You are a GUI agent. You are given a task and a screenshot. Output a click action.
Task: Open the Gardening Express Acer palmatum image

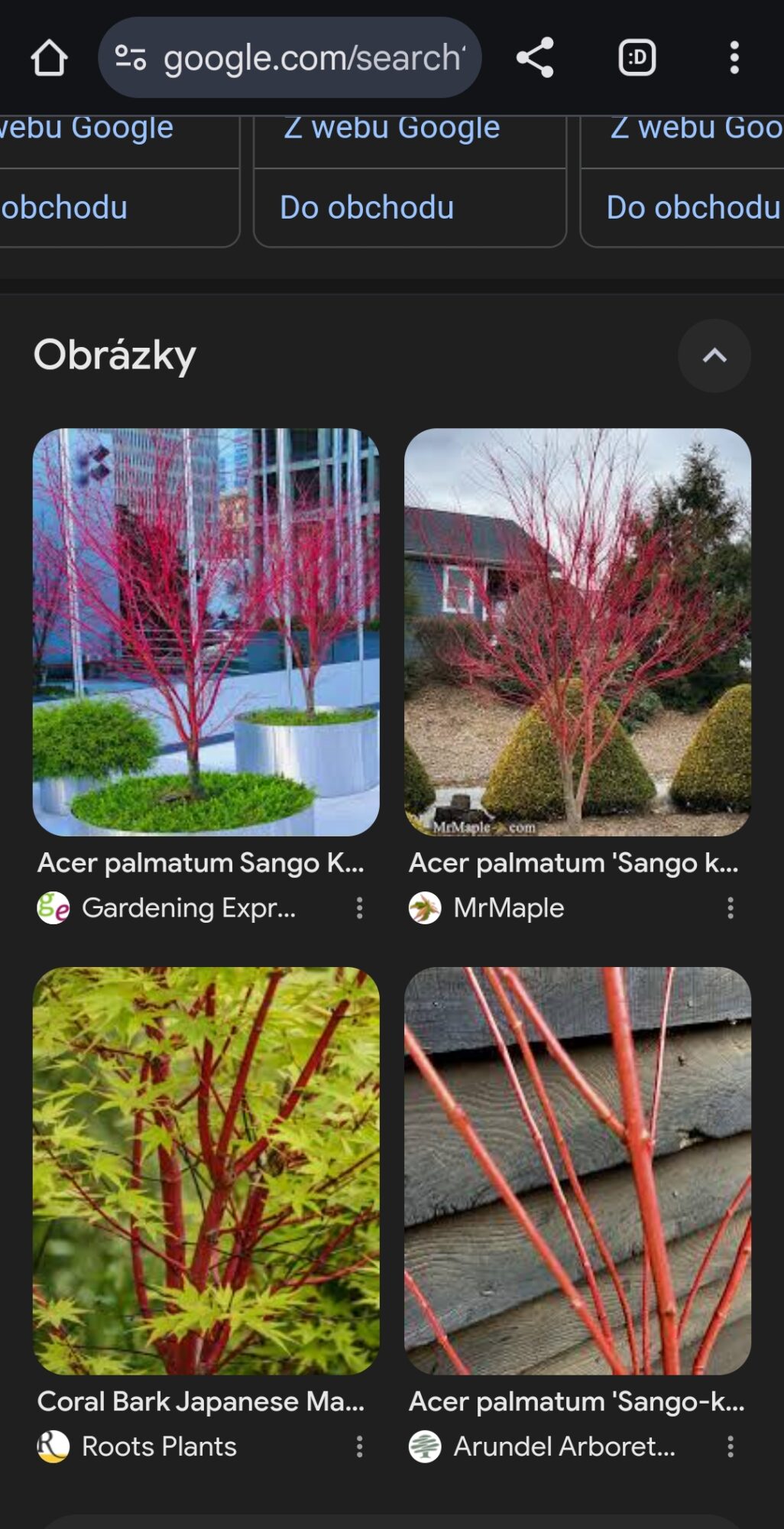coord(206,632)
